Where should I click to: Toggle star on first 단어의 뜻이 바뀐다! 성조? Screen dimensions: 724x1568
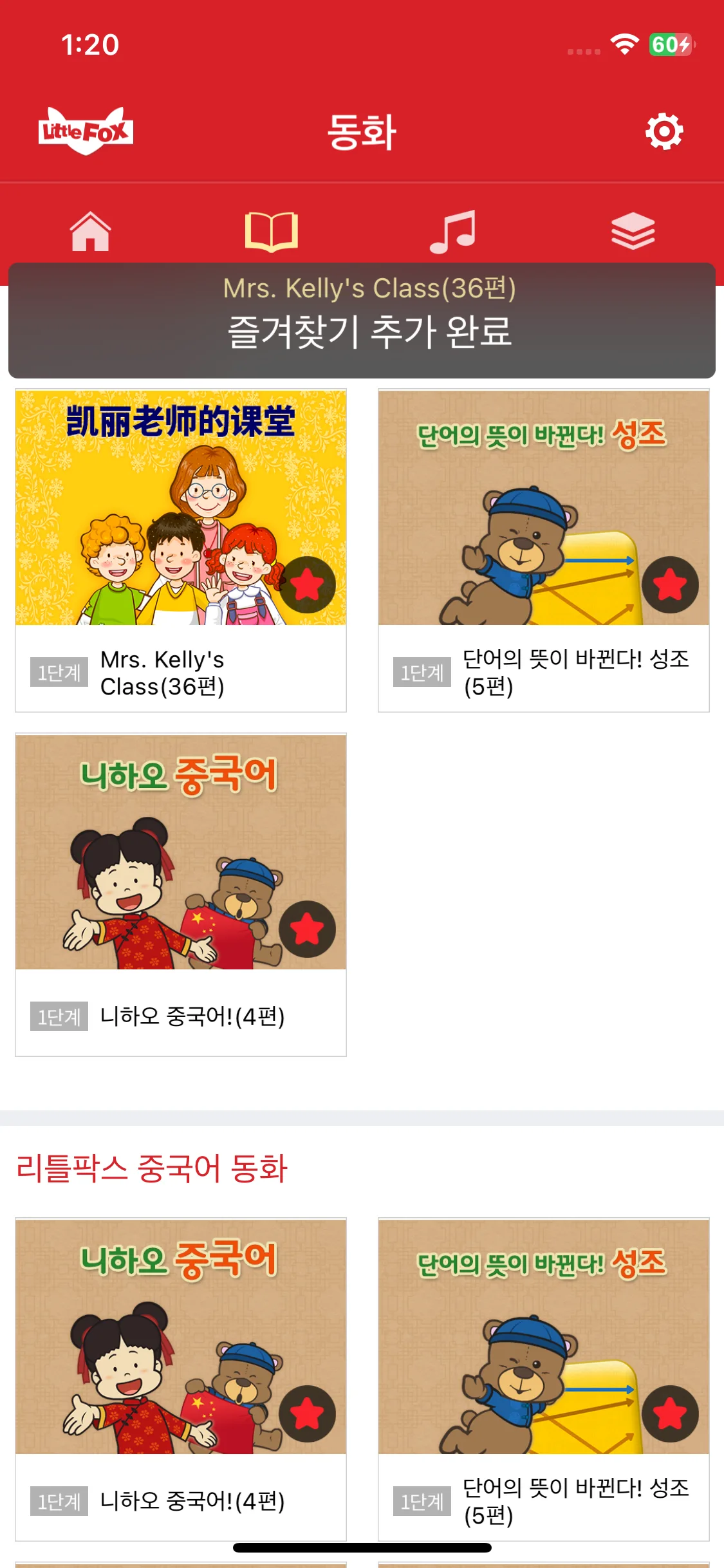(x=670, y=584)
